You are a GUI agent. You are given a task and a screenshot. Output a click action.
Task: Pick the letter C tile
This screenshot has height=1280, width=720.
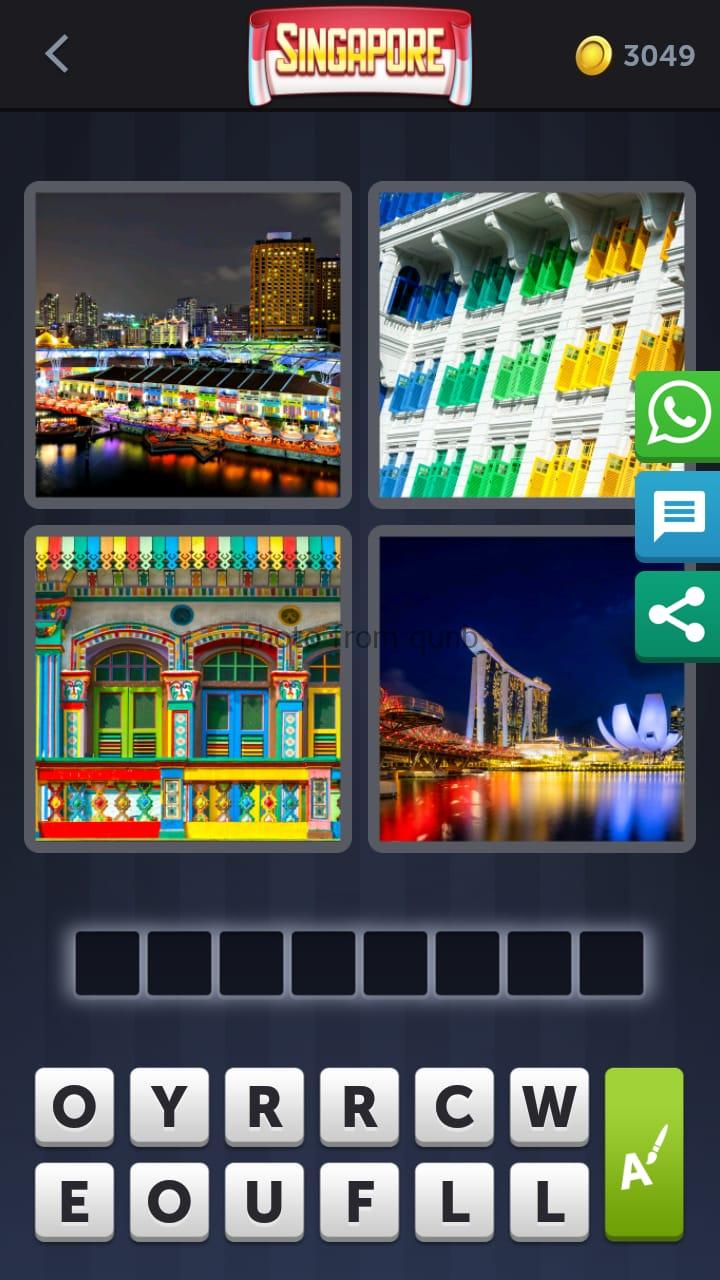(454, 1106)
